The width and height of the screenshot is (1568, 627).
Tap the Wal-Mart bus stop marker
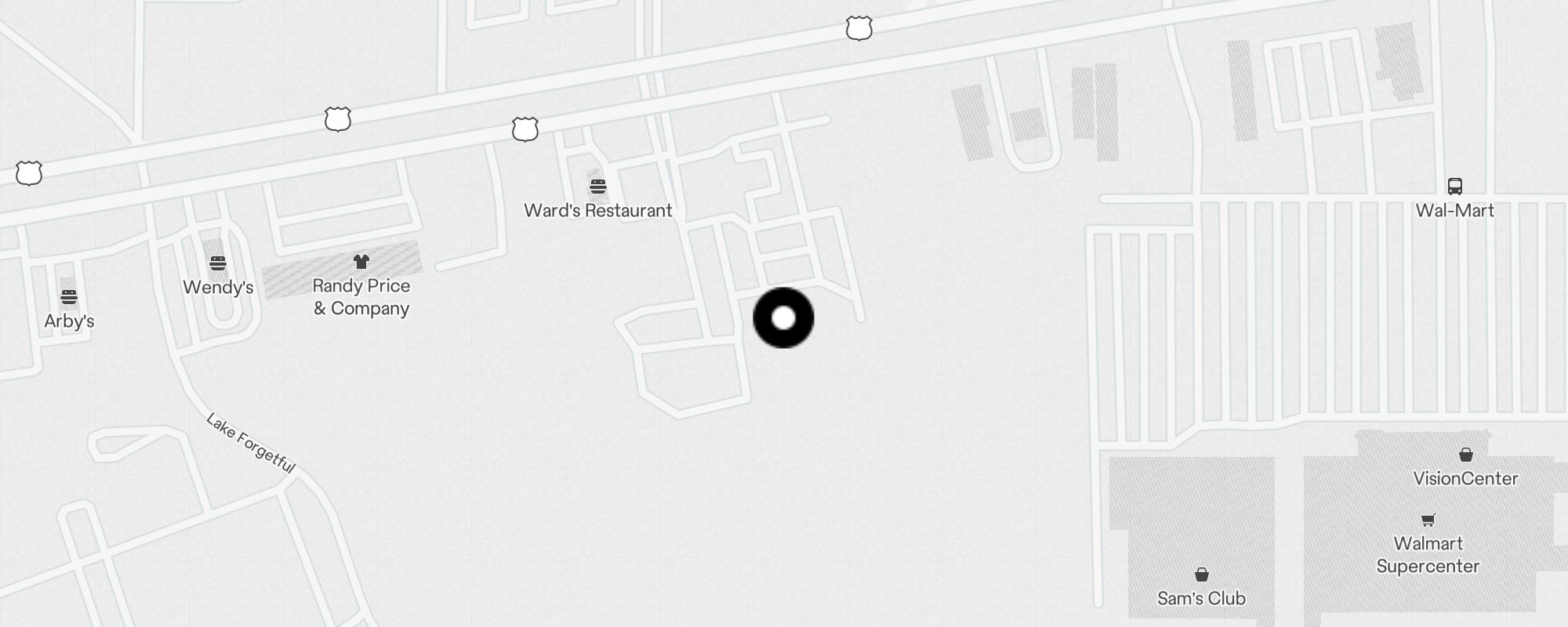click(x=1455, y=187)
